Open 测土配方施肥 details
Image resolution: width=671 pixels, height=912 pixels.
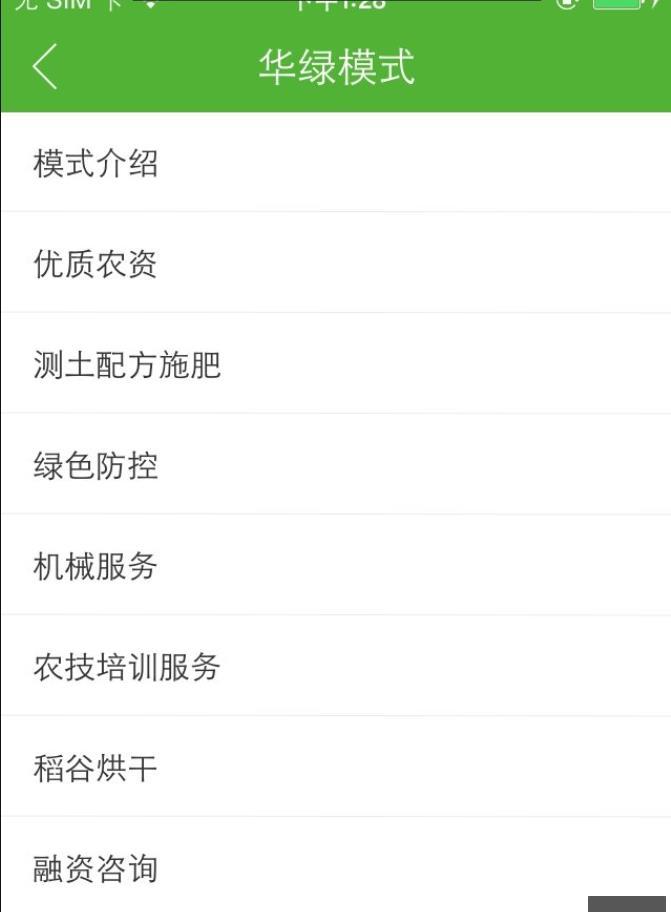[x=127, y=365]
